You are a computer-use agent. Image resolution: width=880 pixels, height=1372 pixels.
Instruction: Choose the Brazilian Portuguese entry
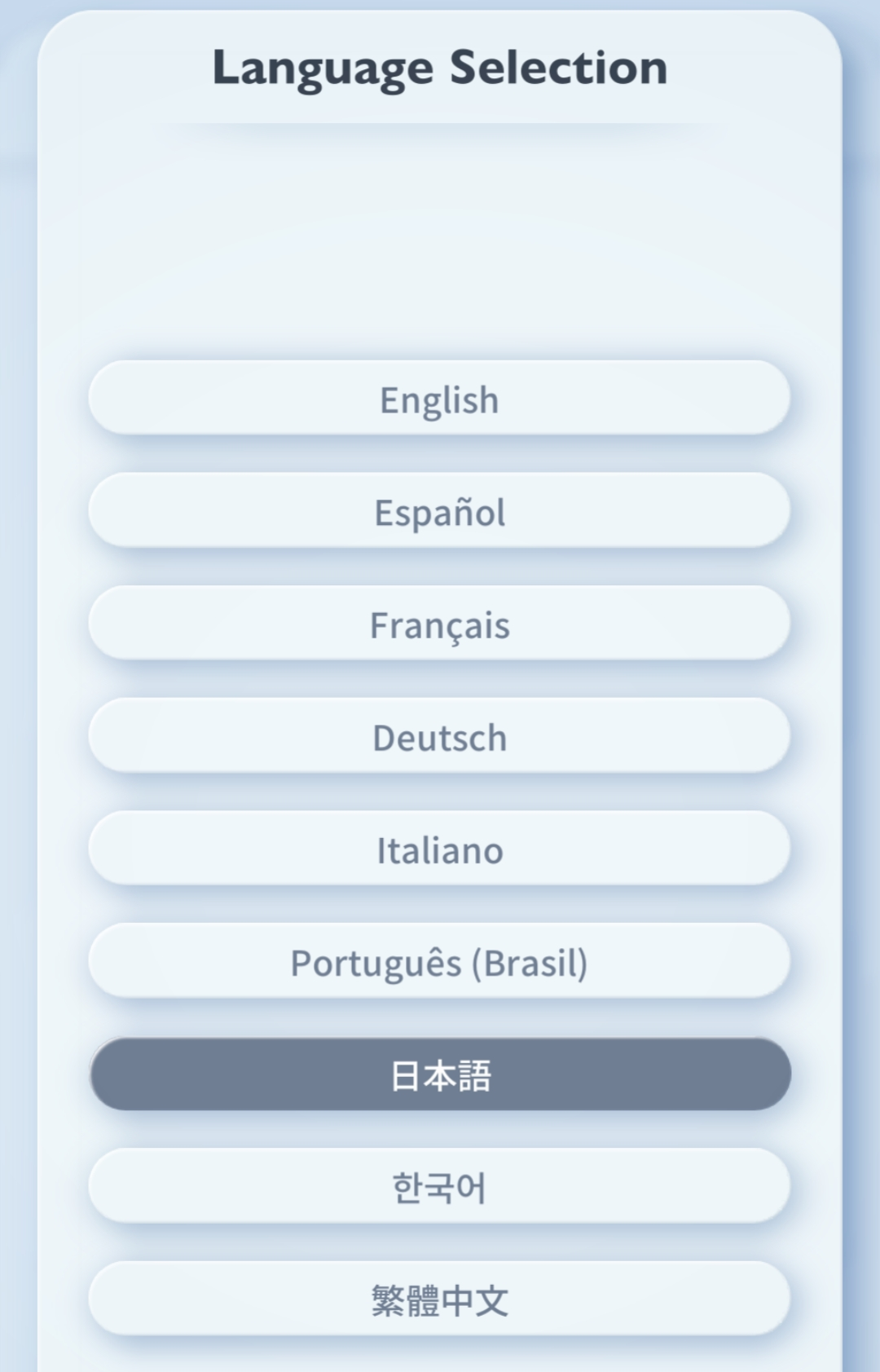click(x=440, y=962)
